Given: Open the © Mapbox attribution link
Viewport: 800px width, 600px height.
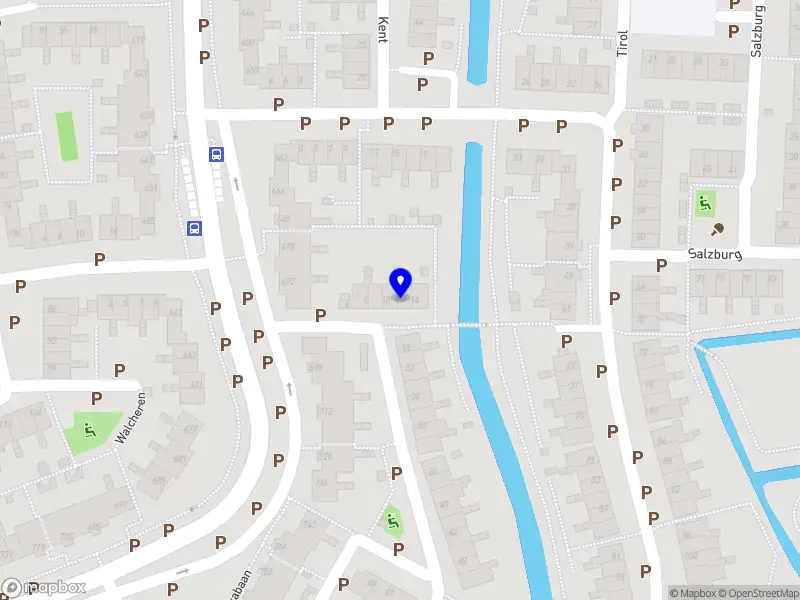Looking at the screenshot, I should 692,593.
